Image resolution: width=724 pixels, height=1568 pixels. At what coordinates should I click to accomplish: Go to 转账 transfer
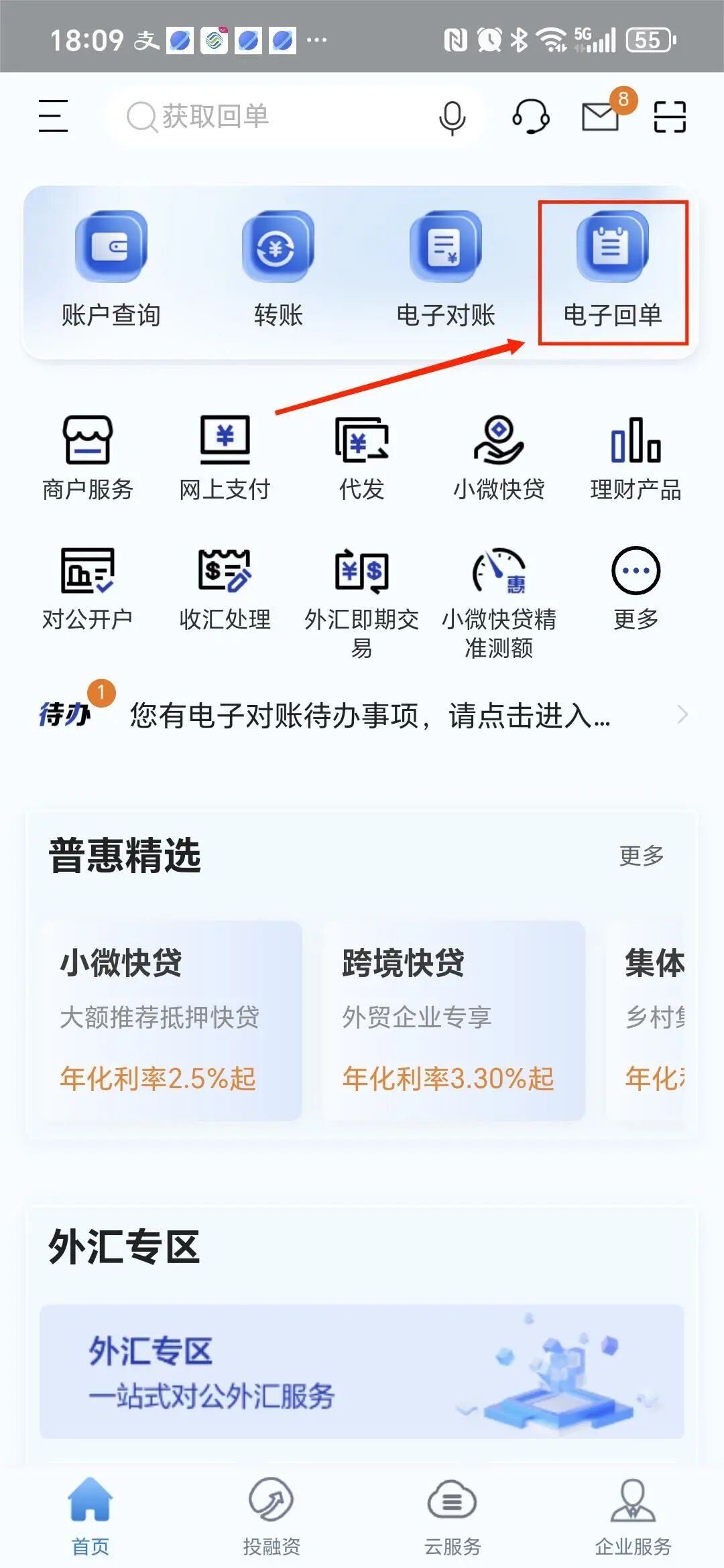[278, 269]
